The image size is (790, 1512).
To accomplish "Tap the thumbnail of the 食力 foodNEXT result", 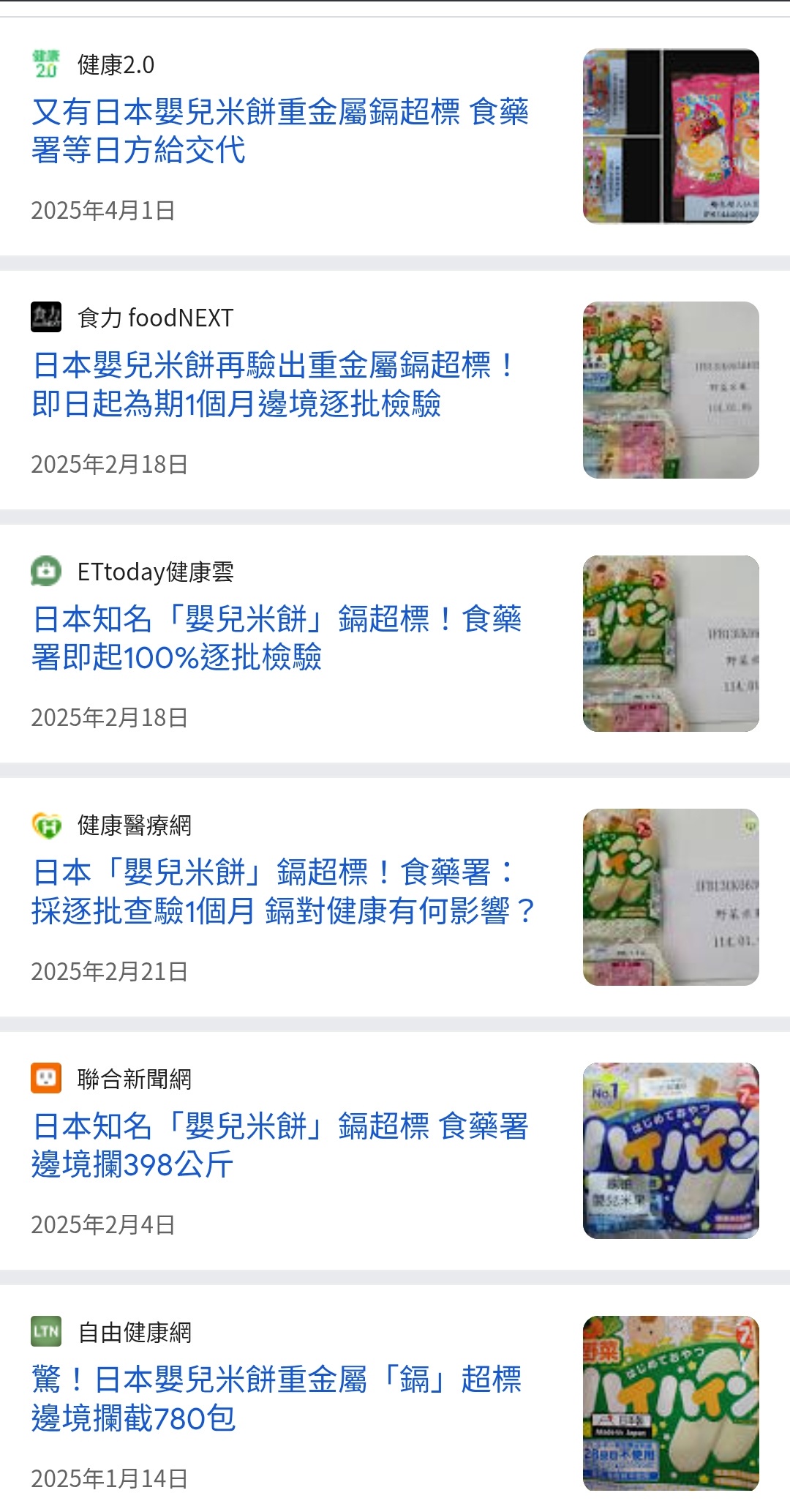I will (671, 390).
